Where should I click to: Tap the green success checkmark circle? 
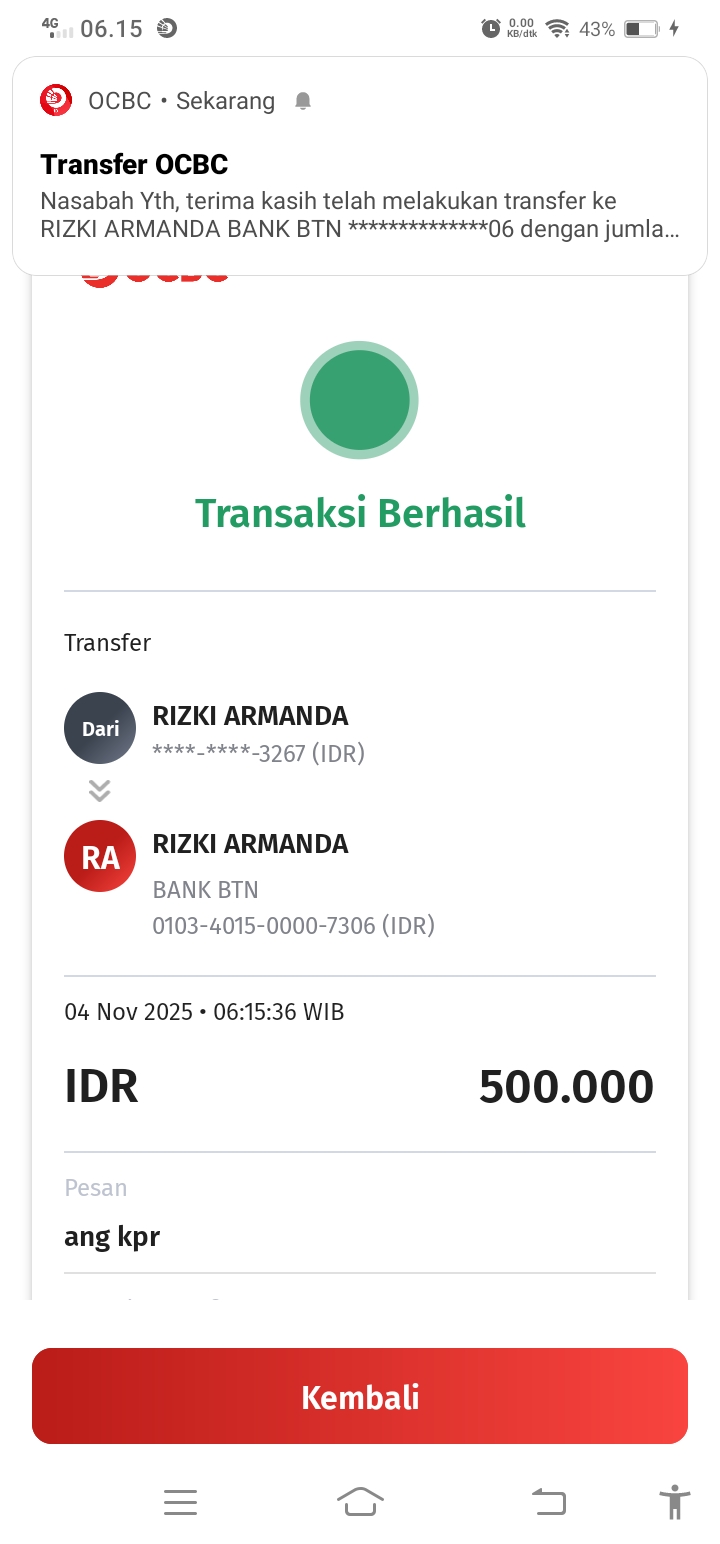[x=359, y=400]
